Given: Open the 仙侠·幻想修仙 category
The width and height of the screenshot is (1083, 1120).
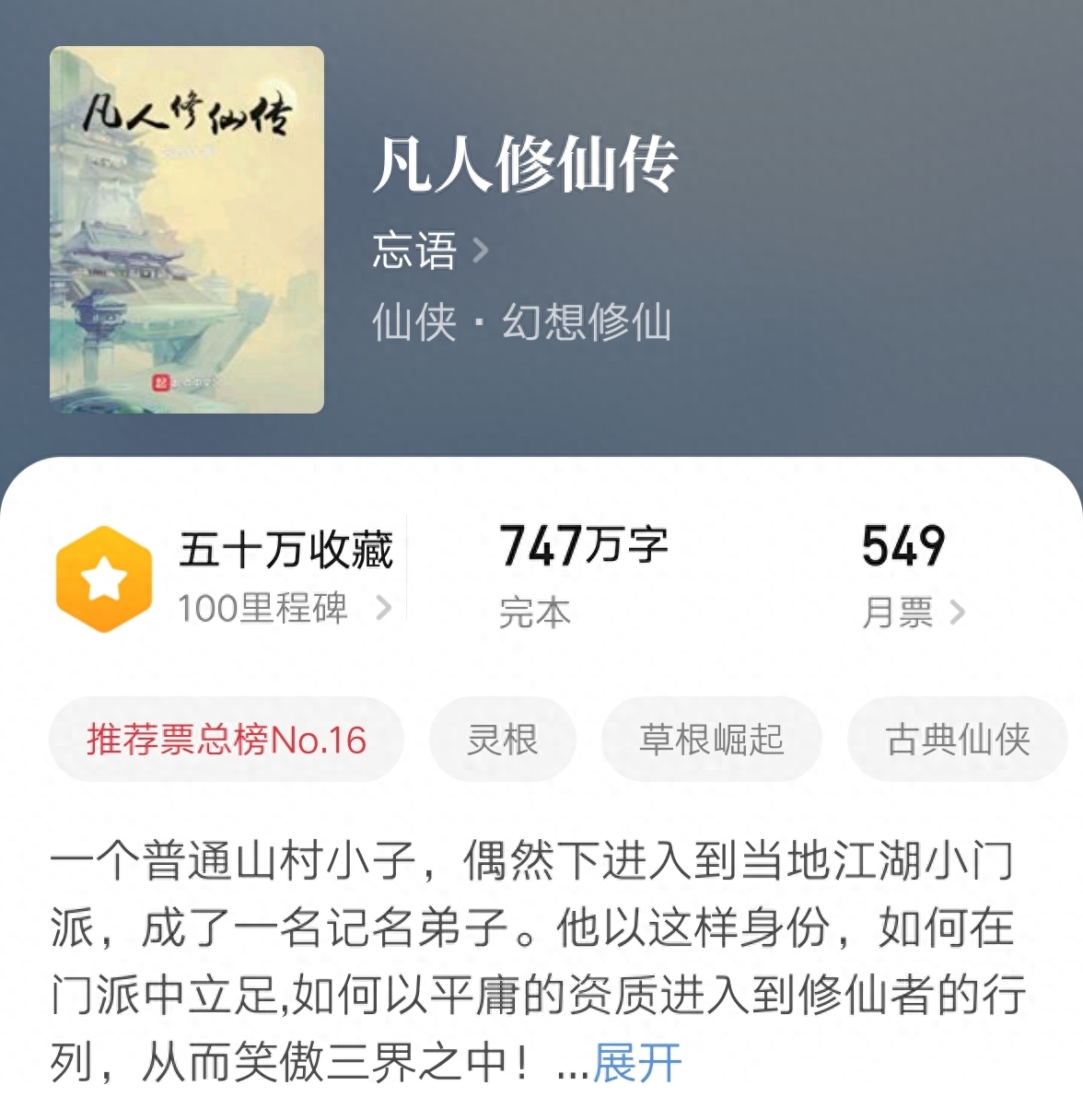Looking at the screenshot, I should pos(521,322).
